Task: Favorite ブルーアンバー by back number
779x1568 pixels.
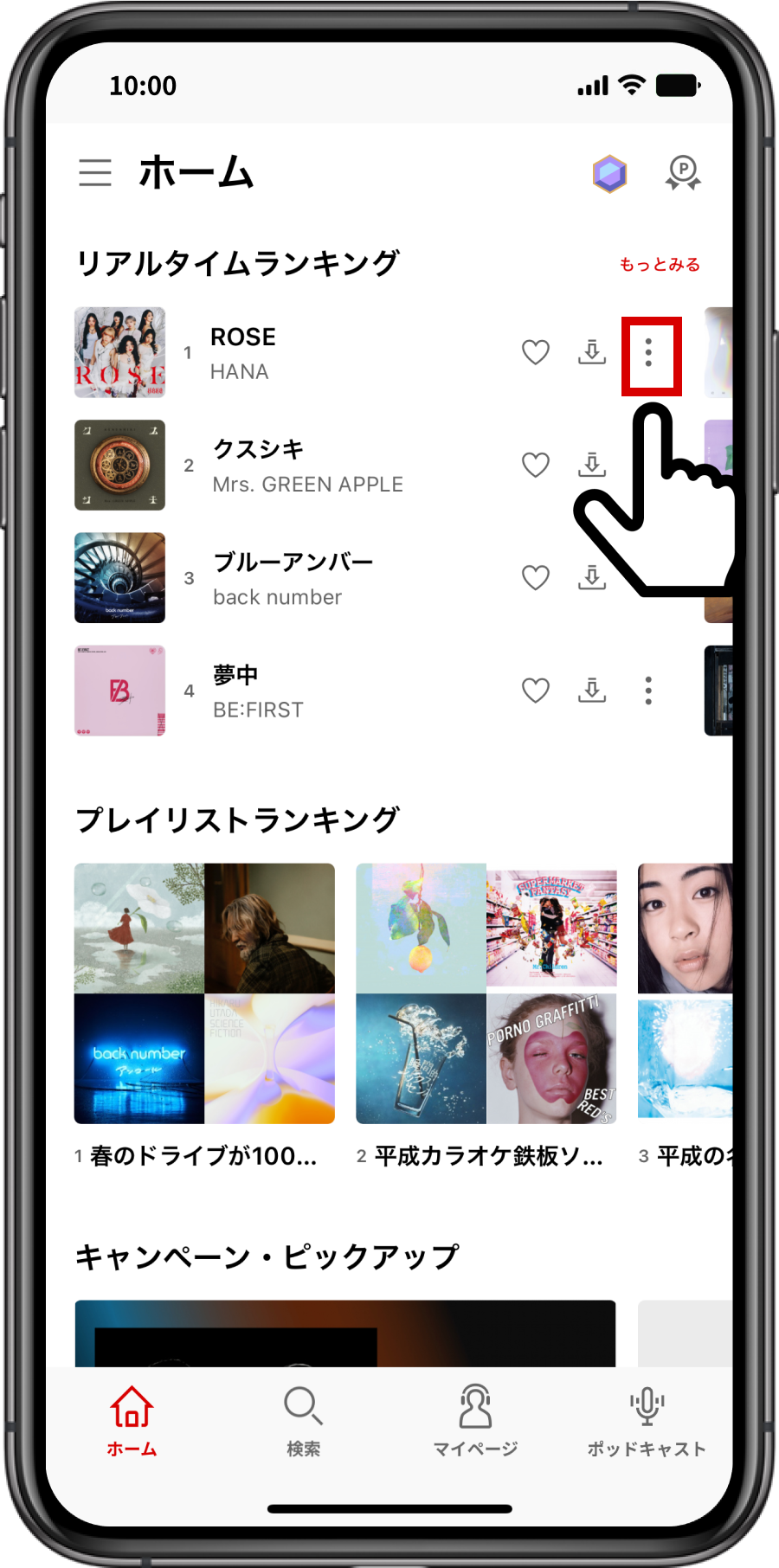Action: 536,578
